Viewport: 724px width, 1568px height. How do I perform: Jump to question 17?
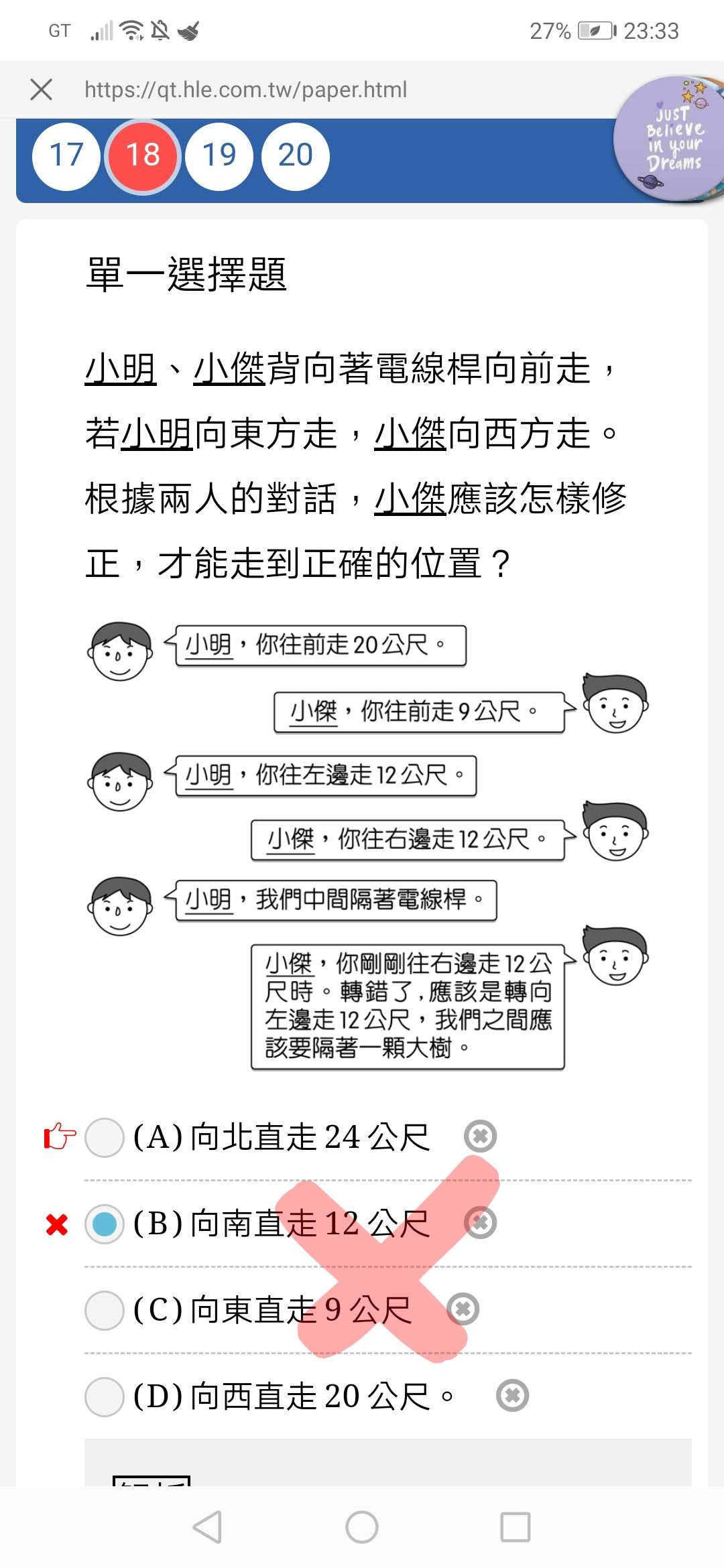66,156
